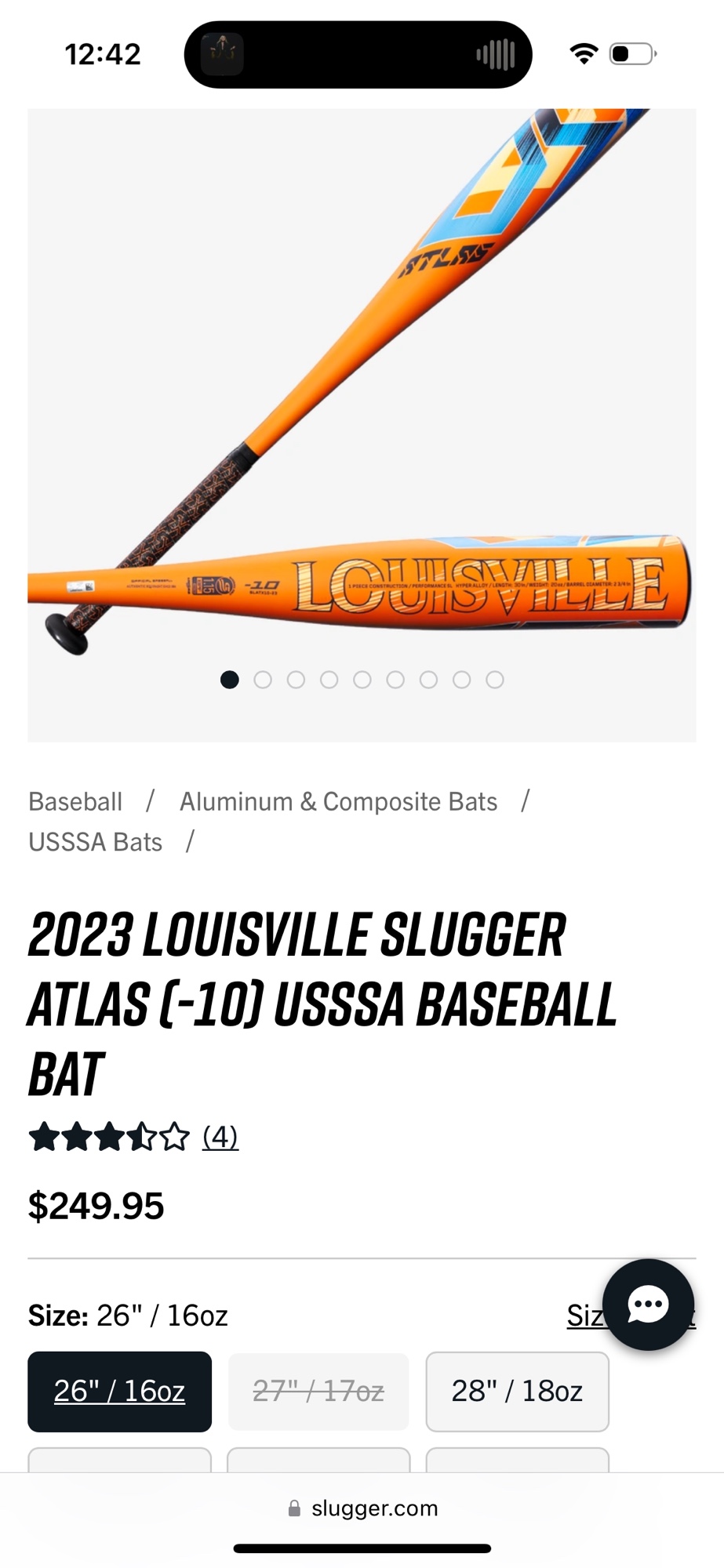Image resolution: width=724 pixels, height=1568 pixels.
Task: Open the USSSA Bats breadcrumb
Action: click(x=94, y=841)
